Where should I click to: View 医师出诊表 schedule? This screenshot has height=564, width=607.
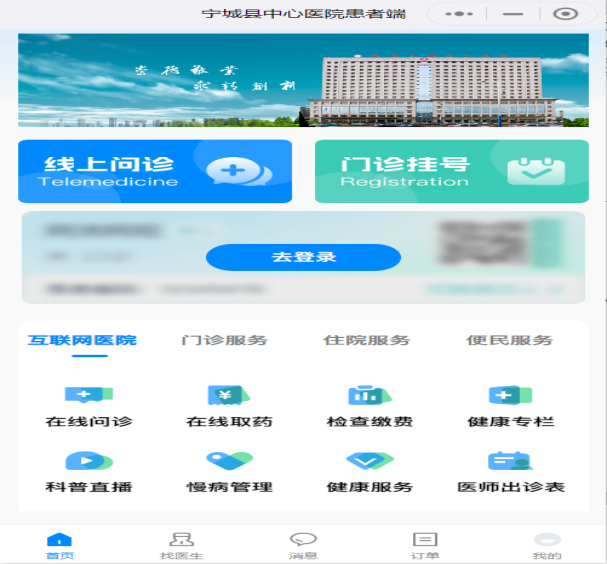point(510,472)
